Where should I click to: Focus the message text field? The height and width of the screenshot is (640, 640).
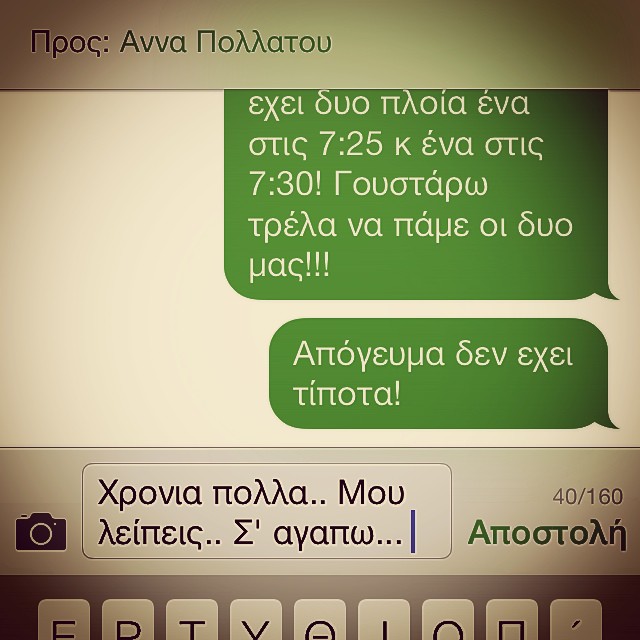265,511
